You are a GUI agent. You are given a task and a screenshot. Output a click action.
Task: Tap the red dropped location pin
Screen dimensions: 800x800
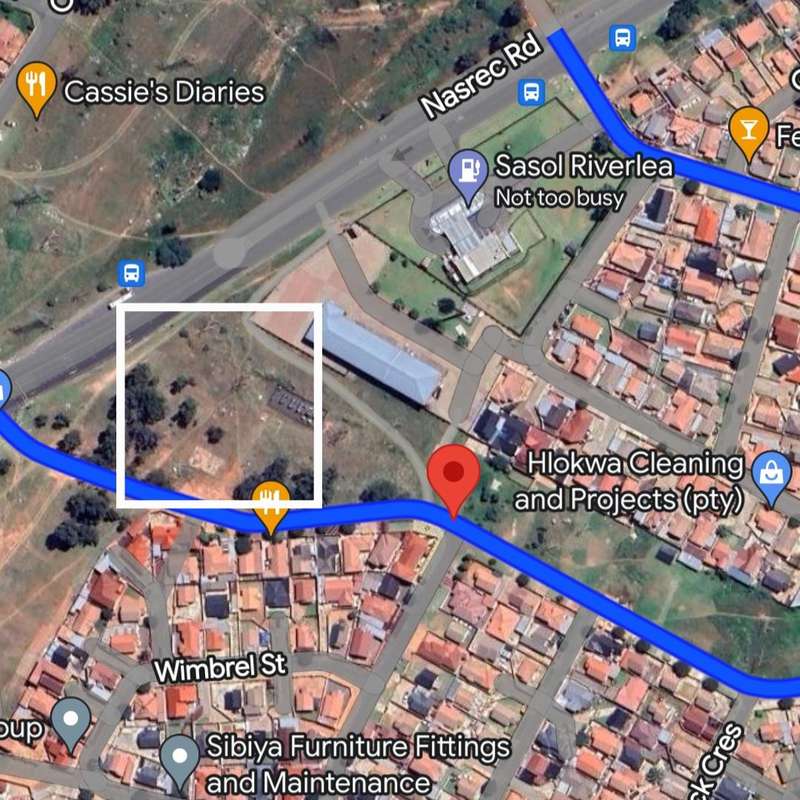pos(453,473)
